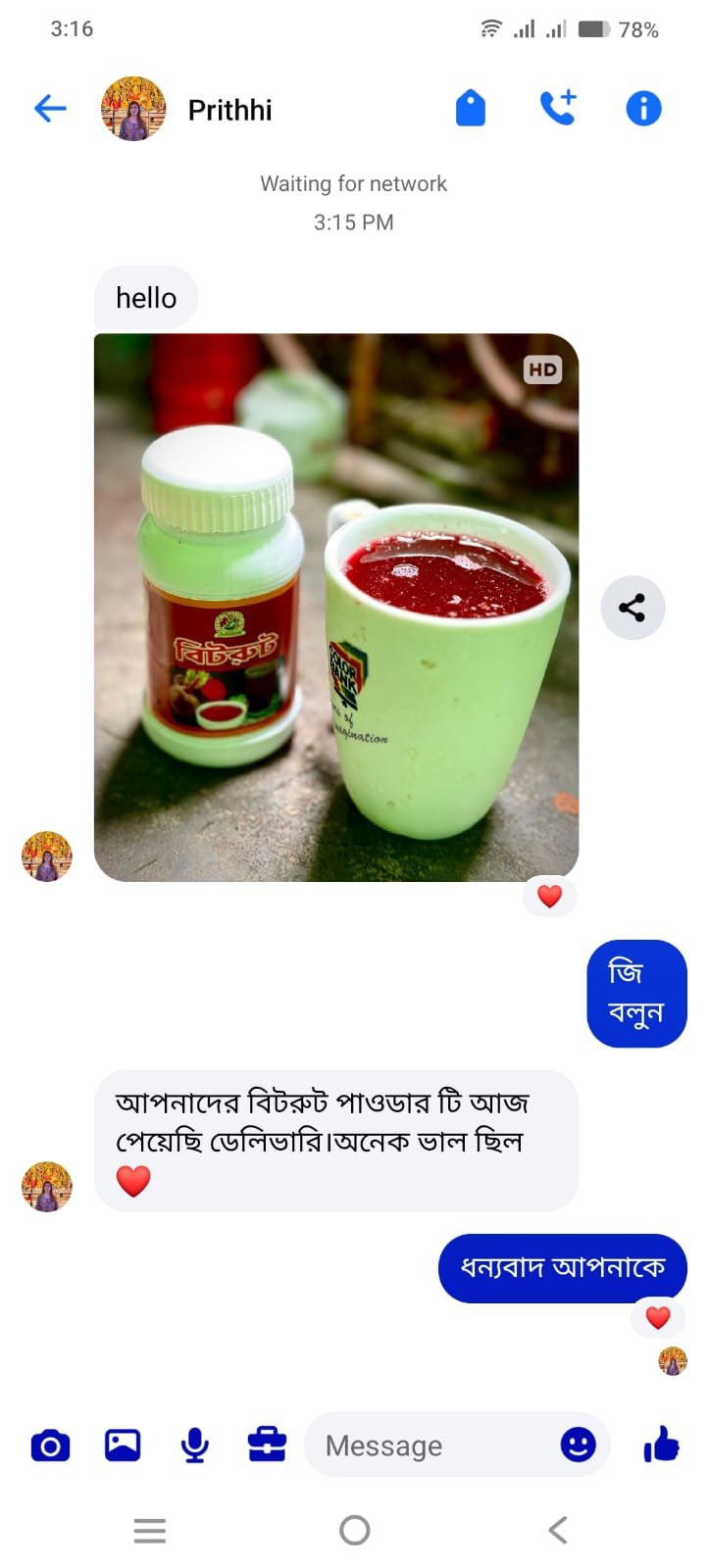
Task: Focus the Message text field
Action: (431, 1445)
